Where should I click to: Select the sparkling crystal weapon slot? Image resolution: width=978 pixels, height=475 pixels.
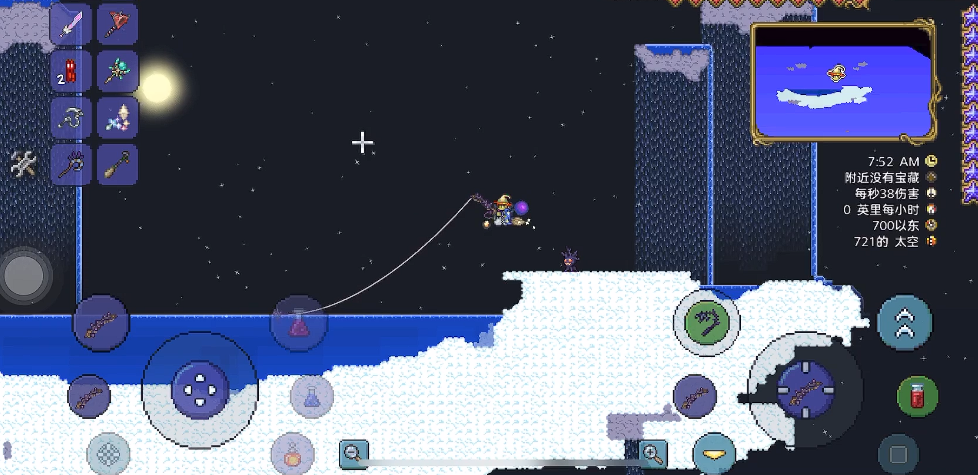[118, 118]
